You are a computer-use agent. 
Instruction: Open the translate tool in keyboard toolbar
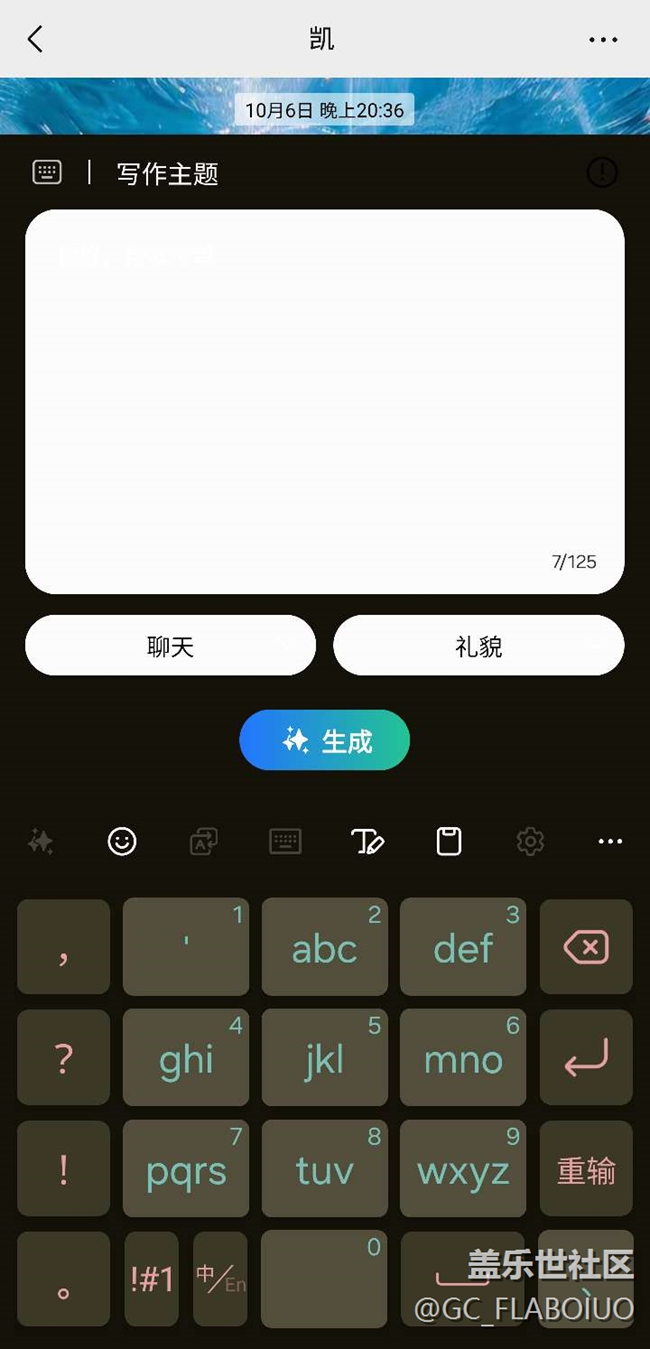[204, 842]
